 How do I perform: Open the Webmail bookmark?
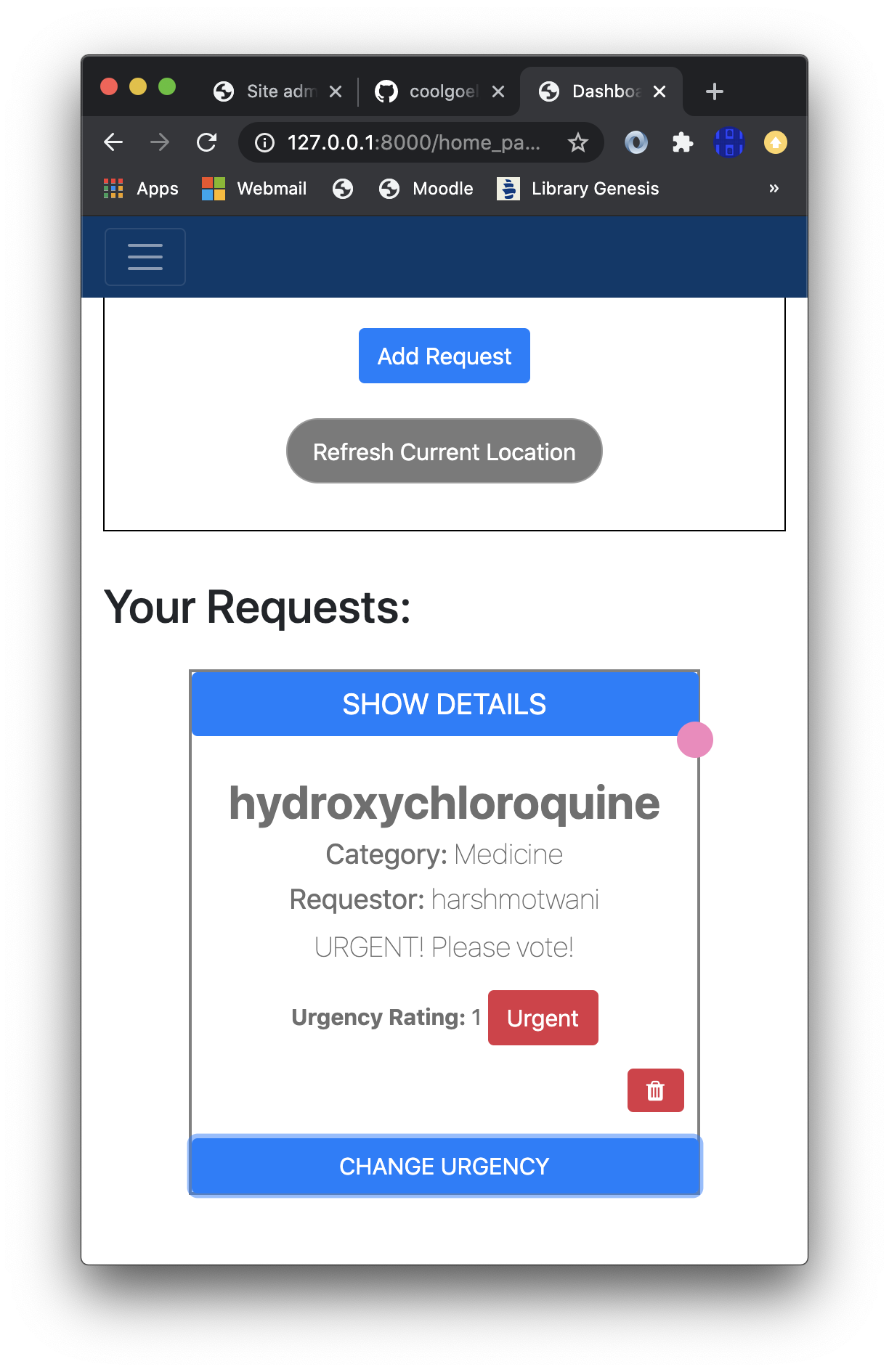coord(255,189)
